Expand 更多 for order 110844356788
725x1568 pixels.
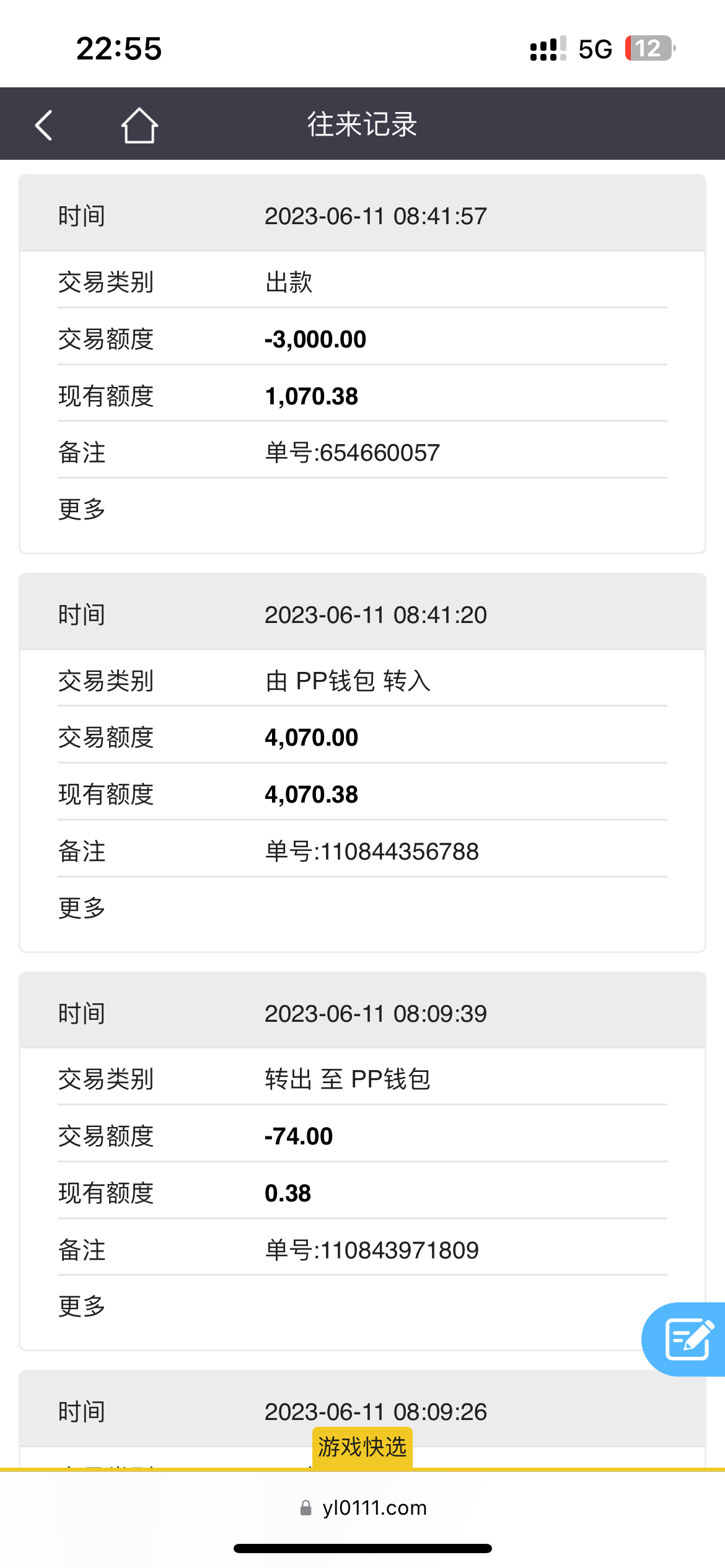click(82, 908)
